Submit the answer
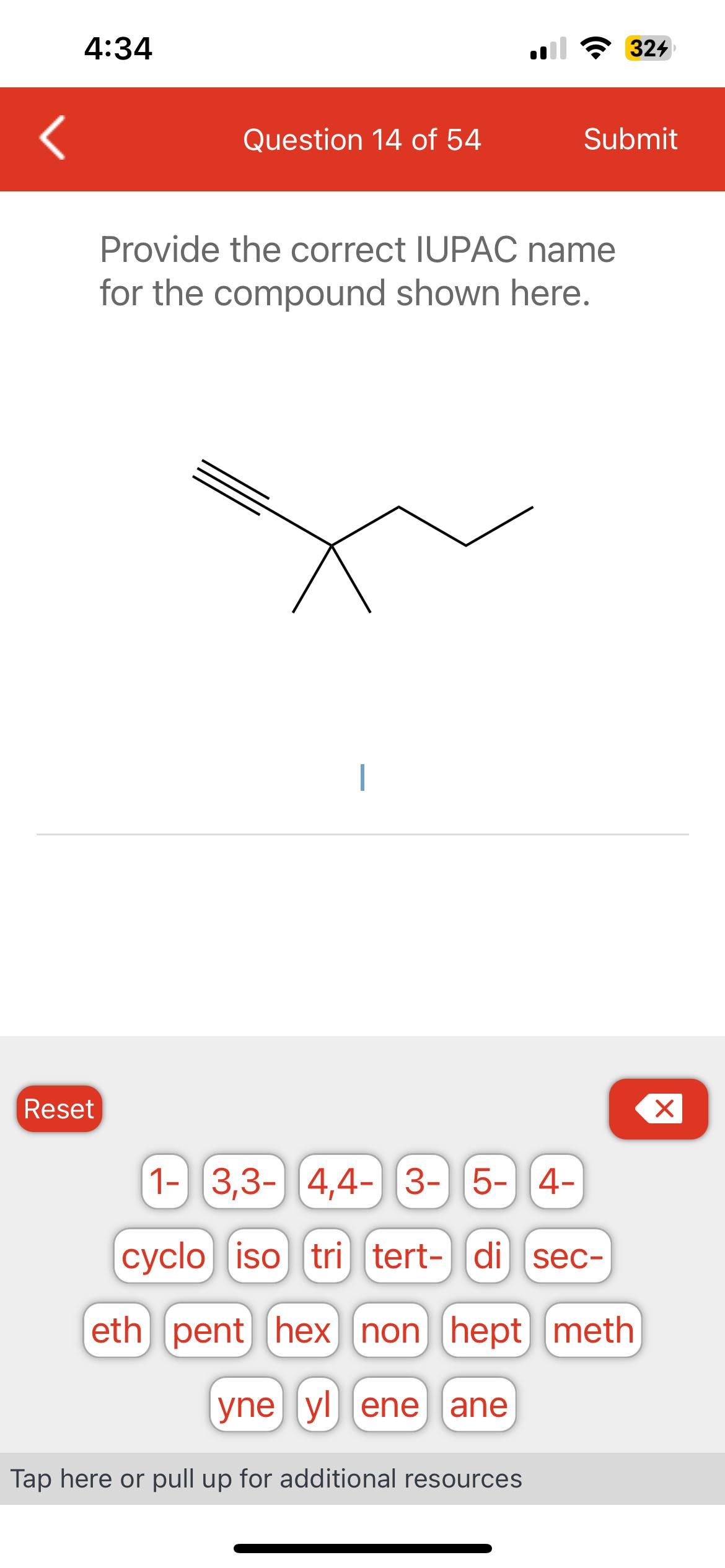 (x=630, y=139)
